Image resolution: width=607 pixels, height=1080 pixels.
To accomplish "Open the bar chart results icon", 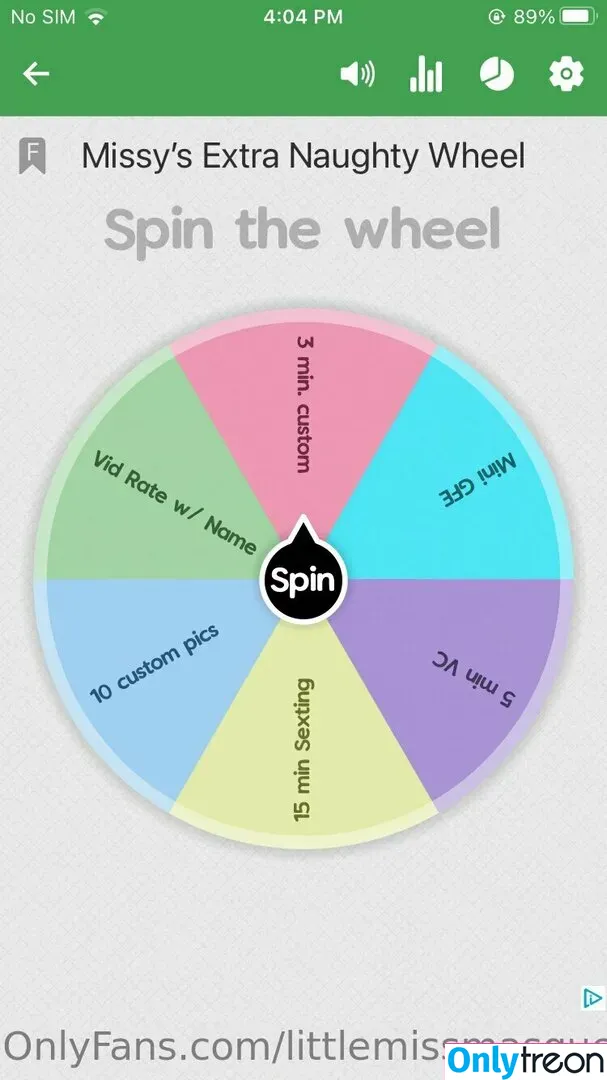I will [426, 75].
